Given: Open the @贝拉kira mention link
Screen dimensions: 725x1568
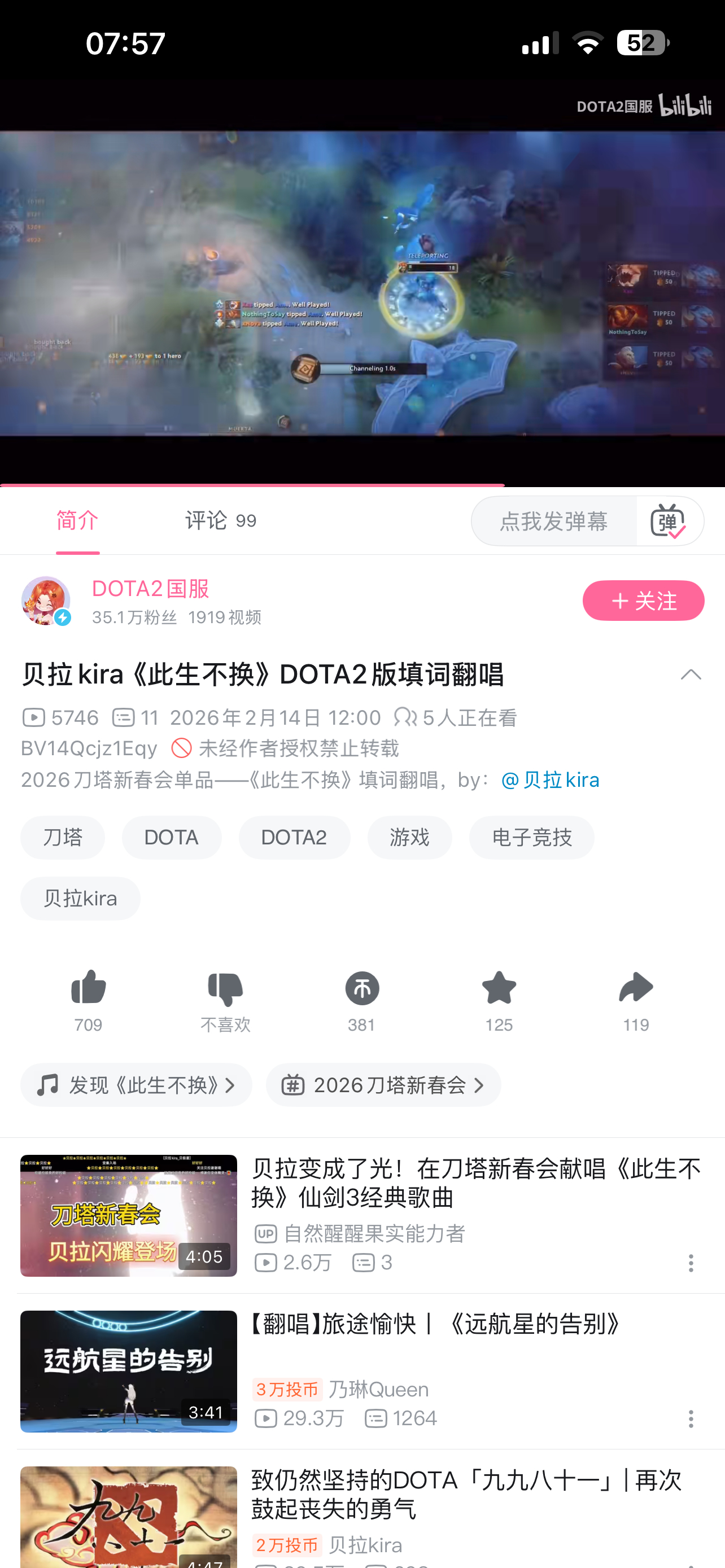Looking at the screenshot, I should (550, 779).
